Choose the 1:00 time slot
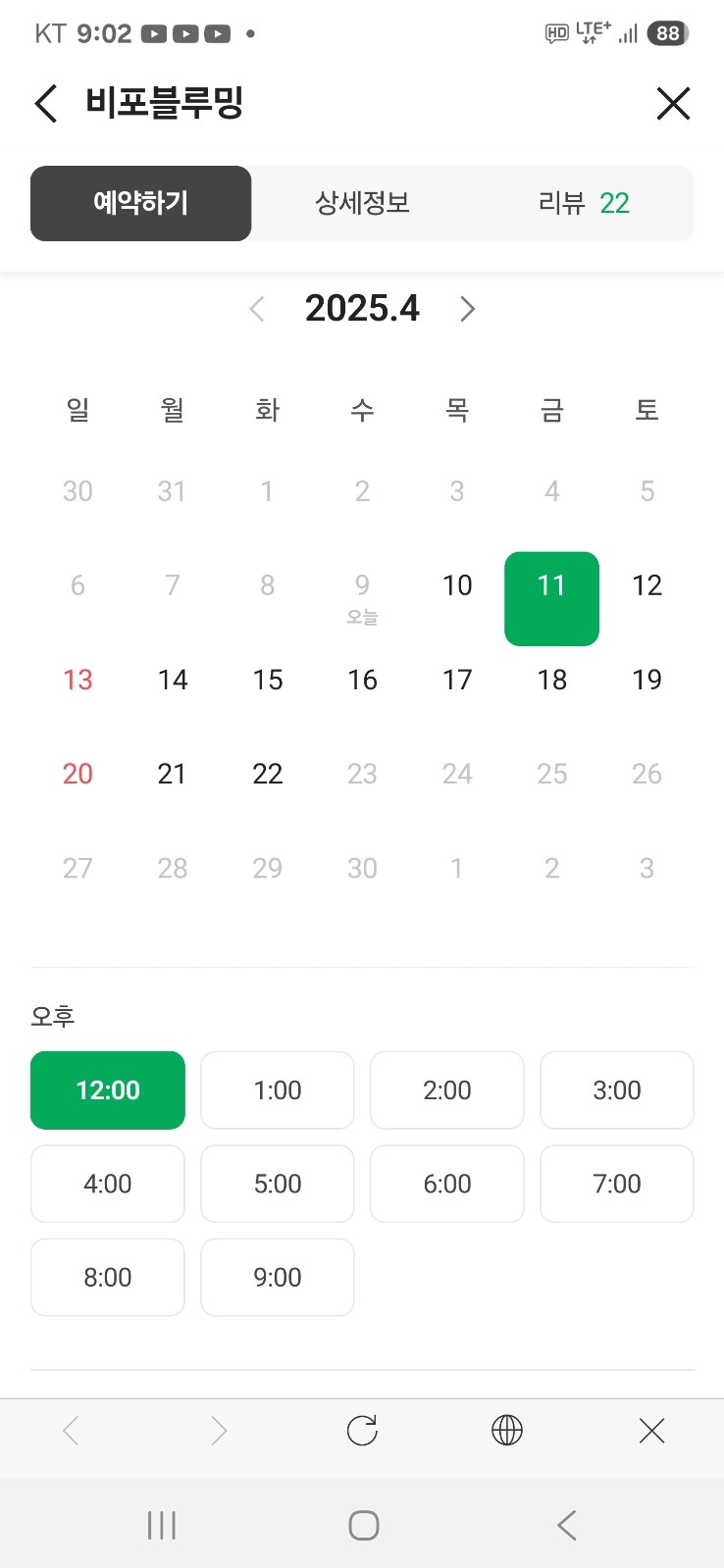The image size is (724, 1568). pos(278,1090)
